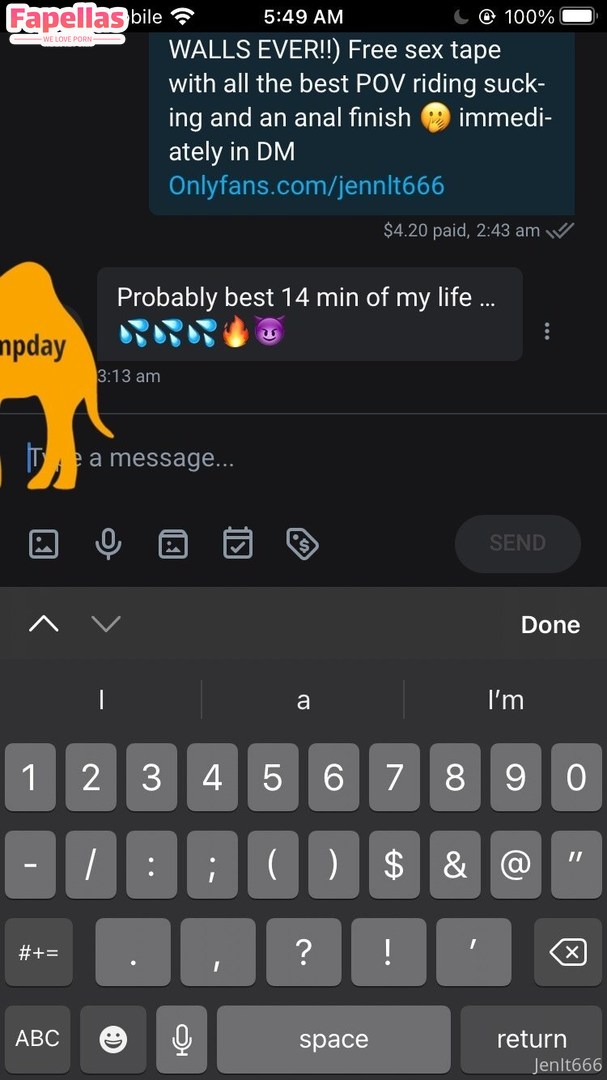Dismiss the keyboard with Done
This screenshot has height=1080, width=607.
tap(550, 625)
